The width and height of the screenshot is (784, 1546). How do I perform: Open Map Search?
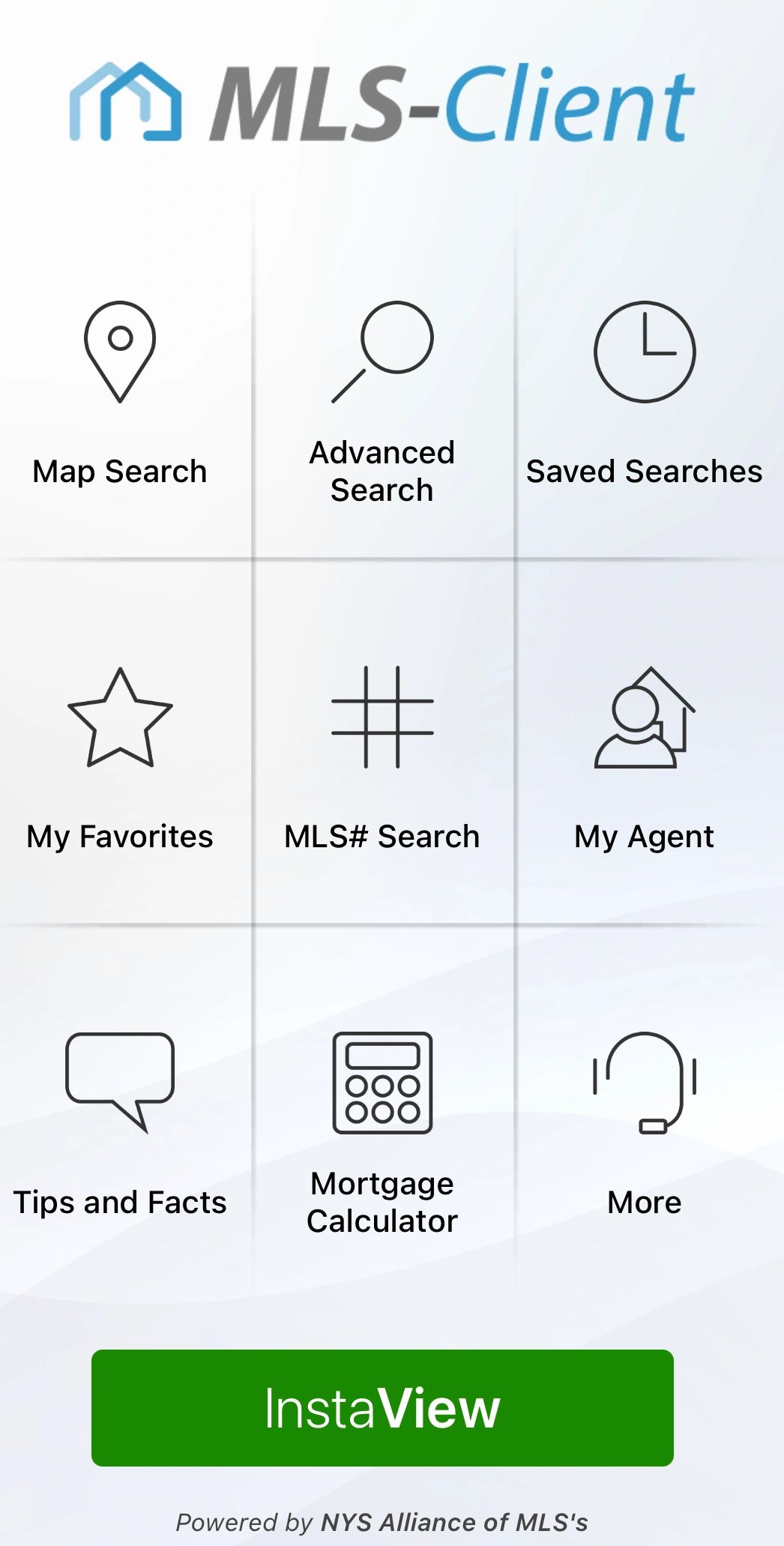point(120,390)
